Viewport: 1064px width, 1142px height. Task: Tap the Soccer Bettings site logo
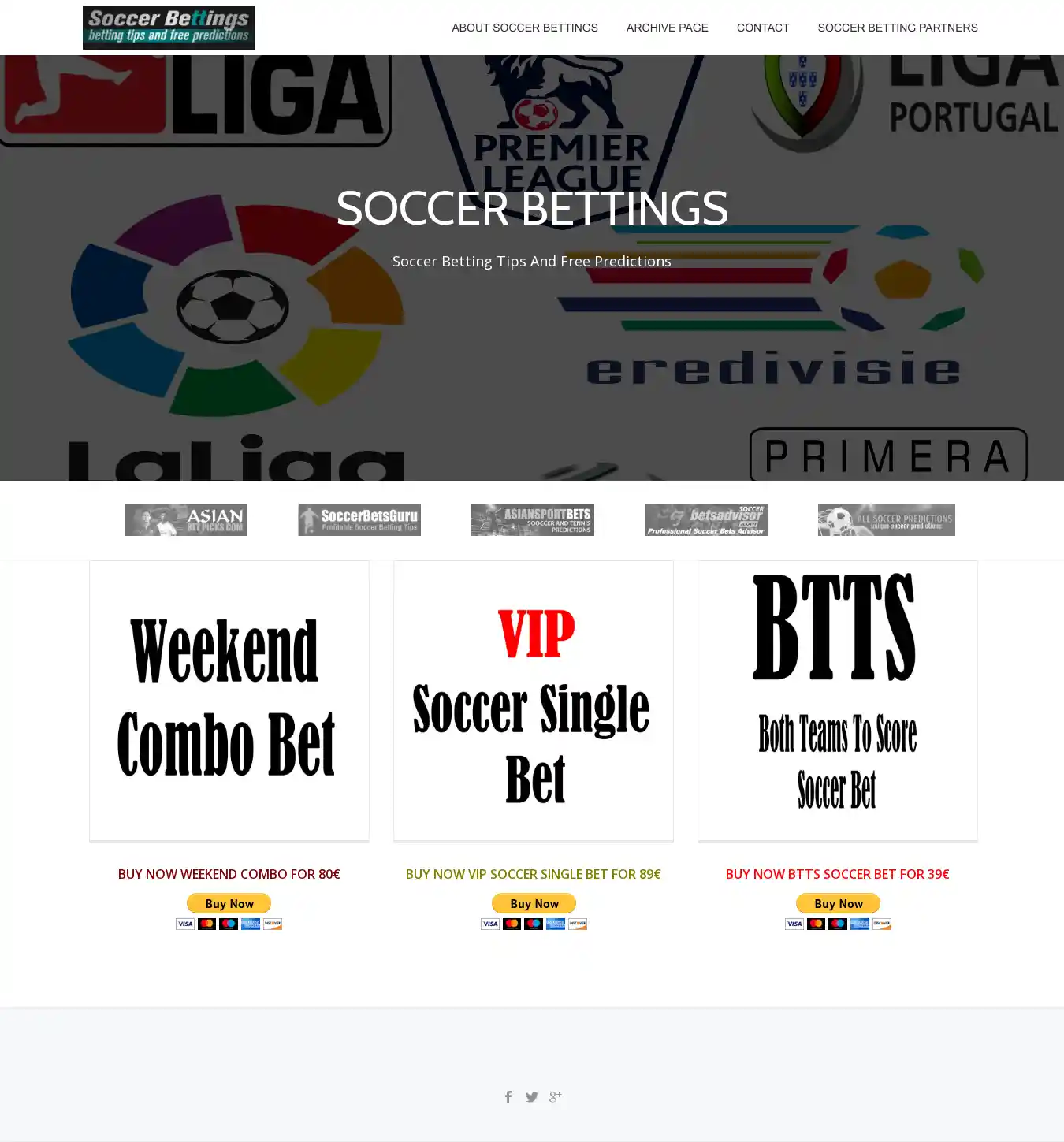click(x=169, y=28)
